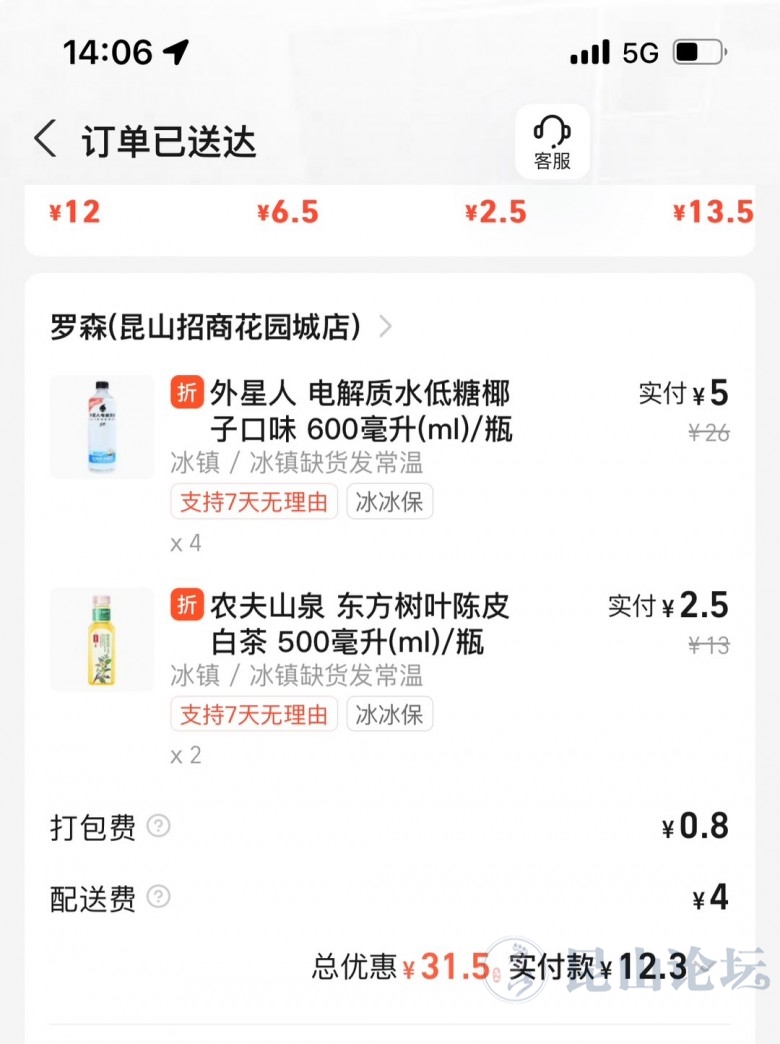Screen dimensions: 780x1044
Task: Go back from the delivered order page
Action: [45, 139]
